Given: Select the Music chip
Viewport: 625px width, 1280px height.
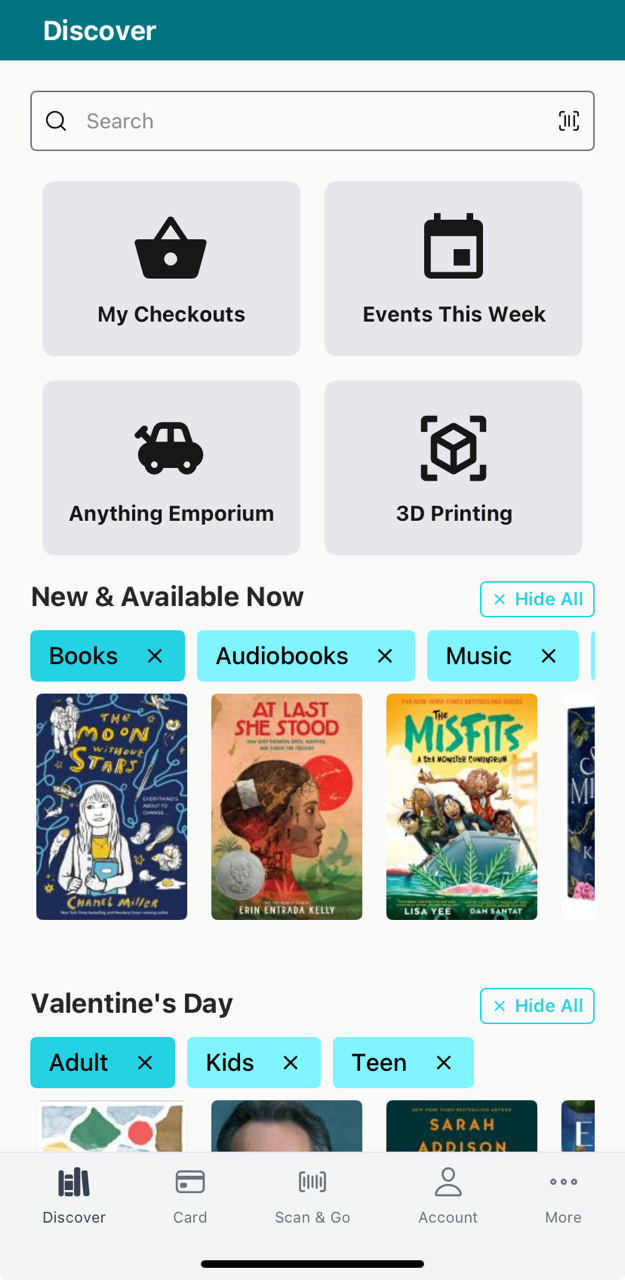Looking at the screenshot, I should pos(478,656).
